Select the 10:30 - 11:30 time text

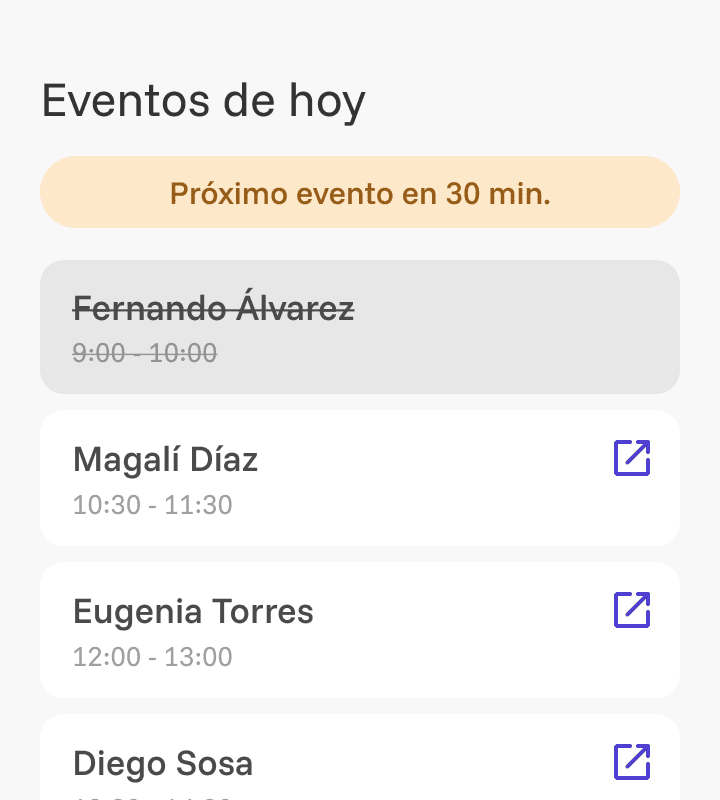pos(153,505)
